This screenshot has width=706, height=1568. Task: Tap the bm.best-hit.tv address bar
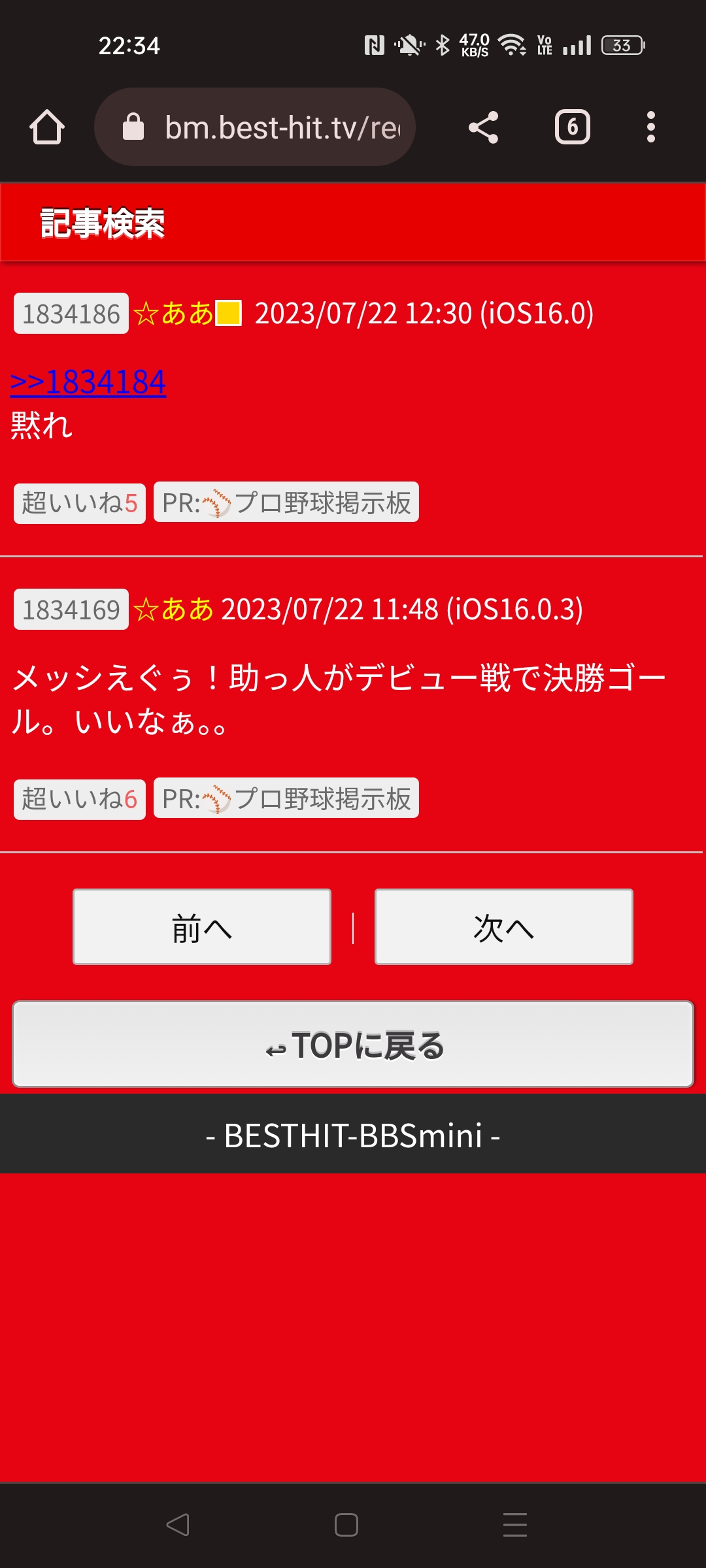(x=261, y=127)
